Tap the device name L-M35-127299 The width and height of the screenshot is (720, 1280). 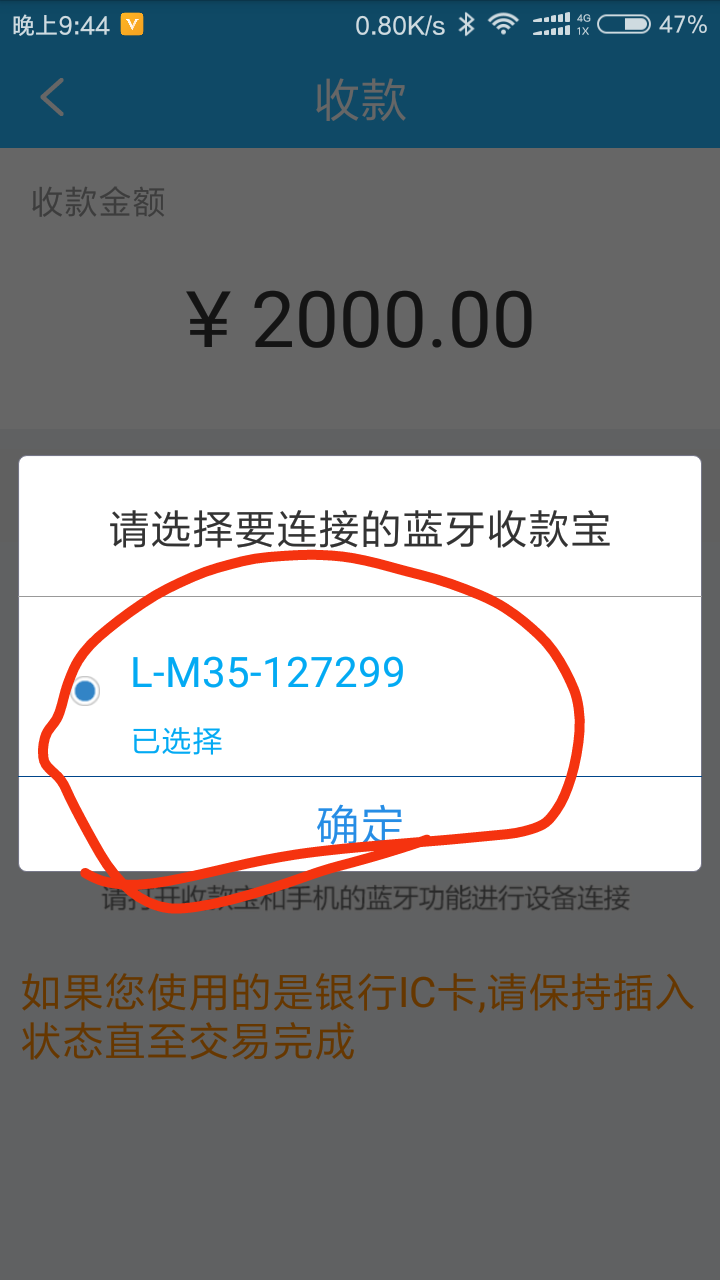tap(268, 674)
